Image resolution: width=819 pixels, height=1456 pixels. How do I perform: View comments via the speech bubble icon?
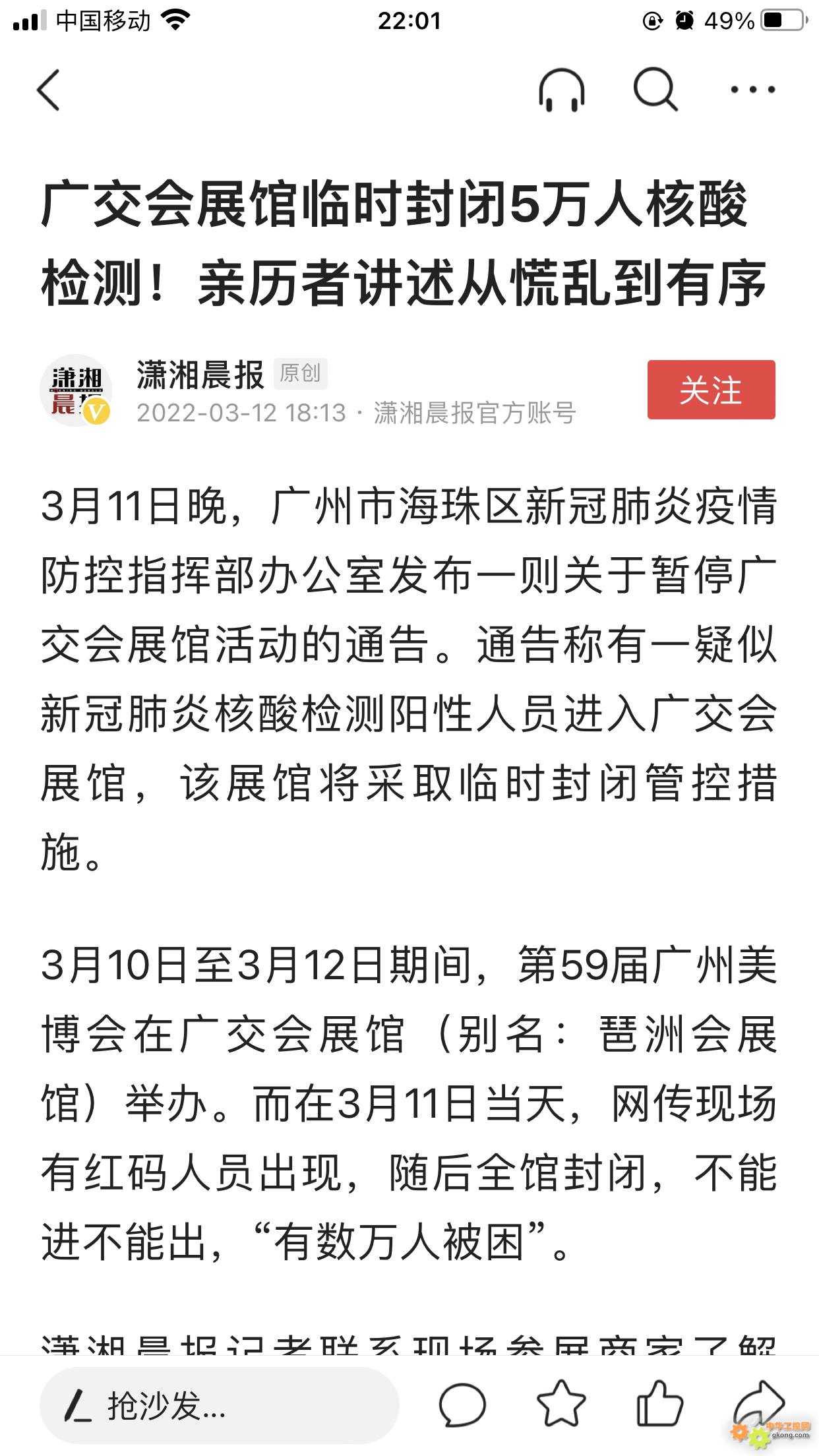click(x=462, y=1405)
